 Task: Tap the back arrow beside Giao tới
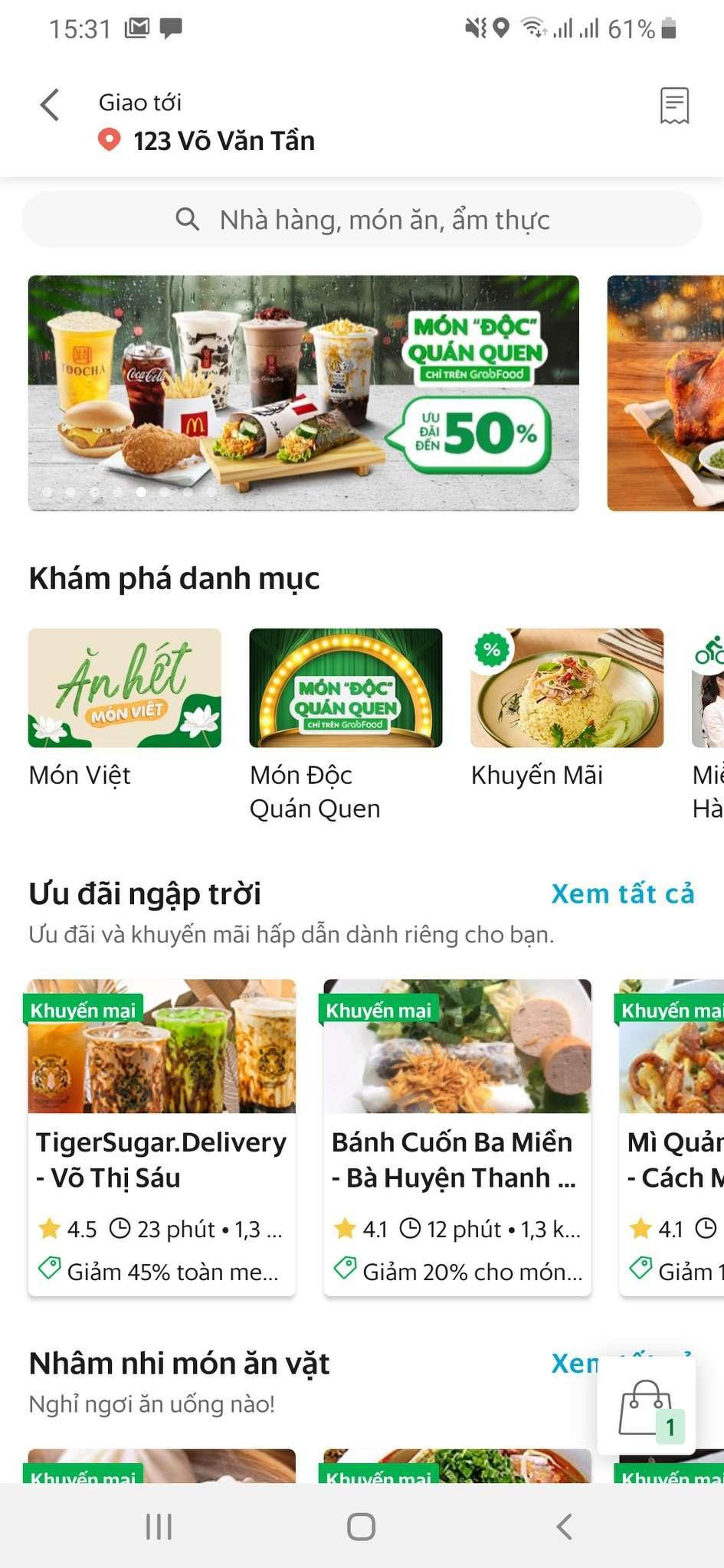click(49, 106)
